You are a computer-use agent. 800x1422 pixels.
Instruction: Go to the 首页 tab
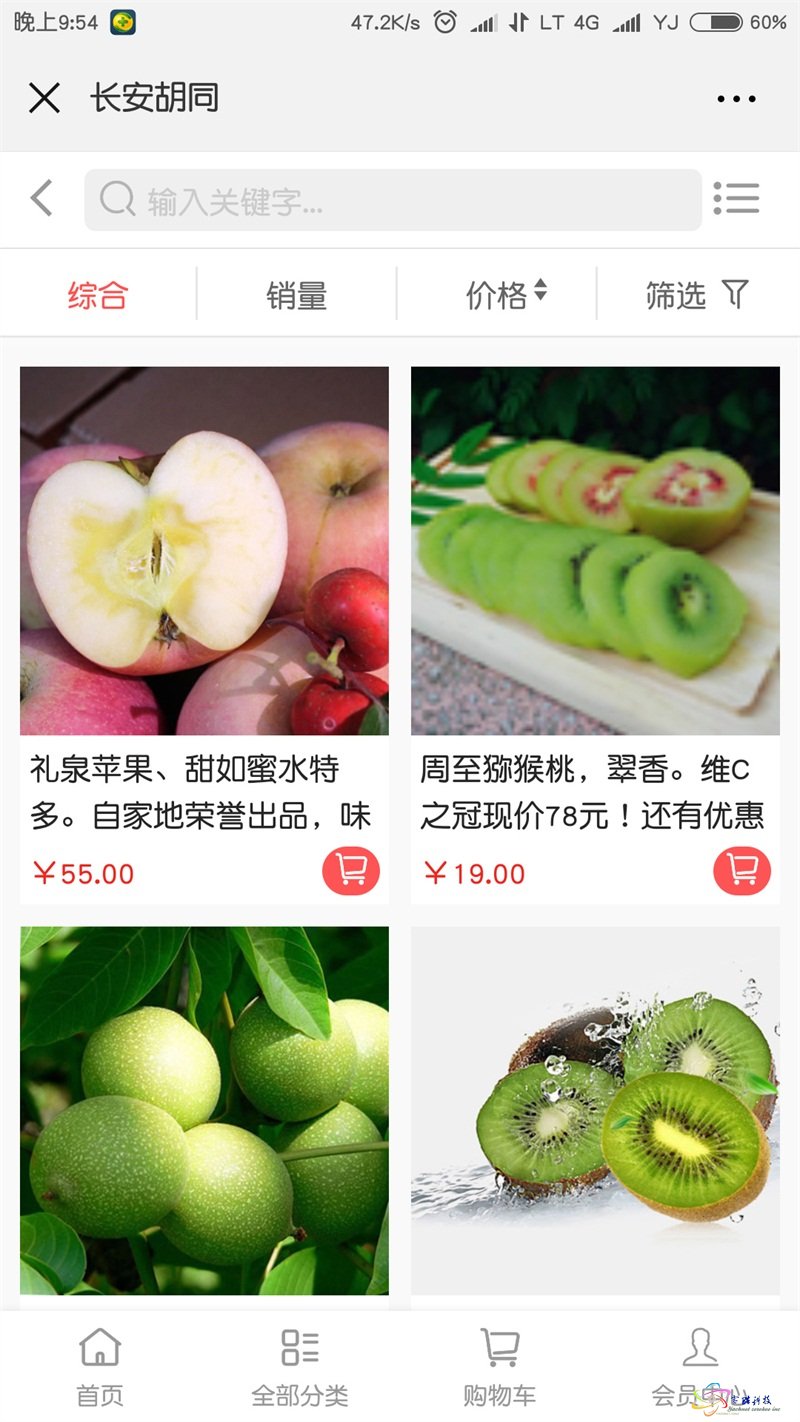(100, 1366)
